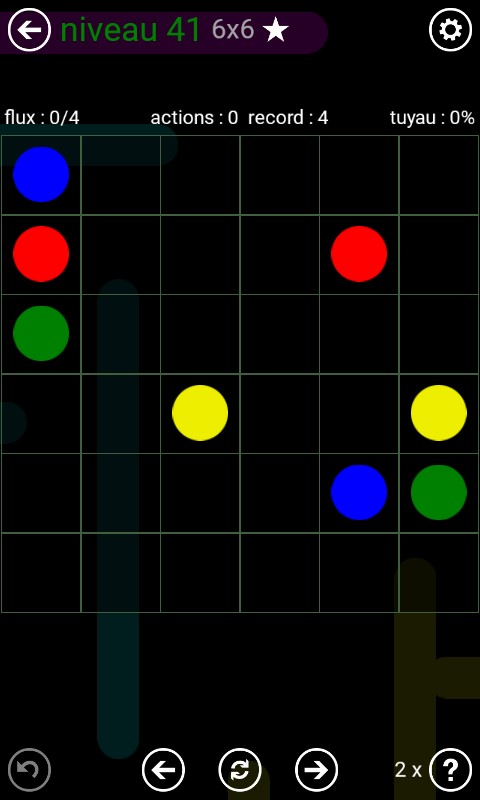
Task: Advance to the next level
Action: coord(316,769)
